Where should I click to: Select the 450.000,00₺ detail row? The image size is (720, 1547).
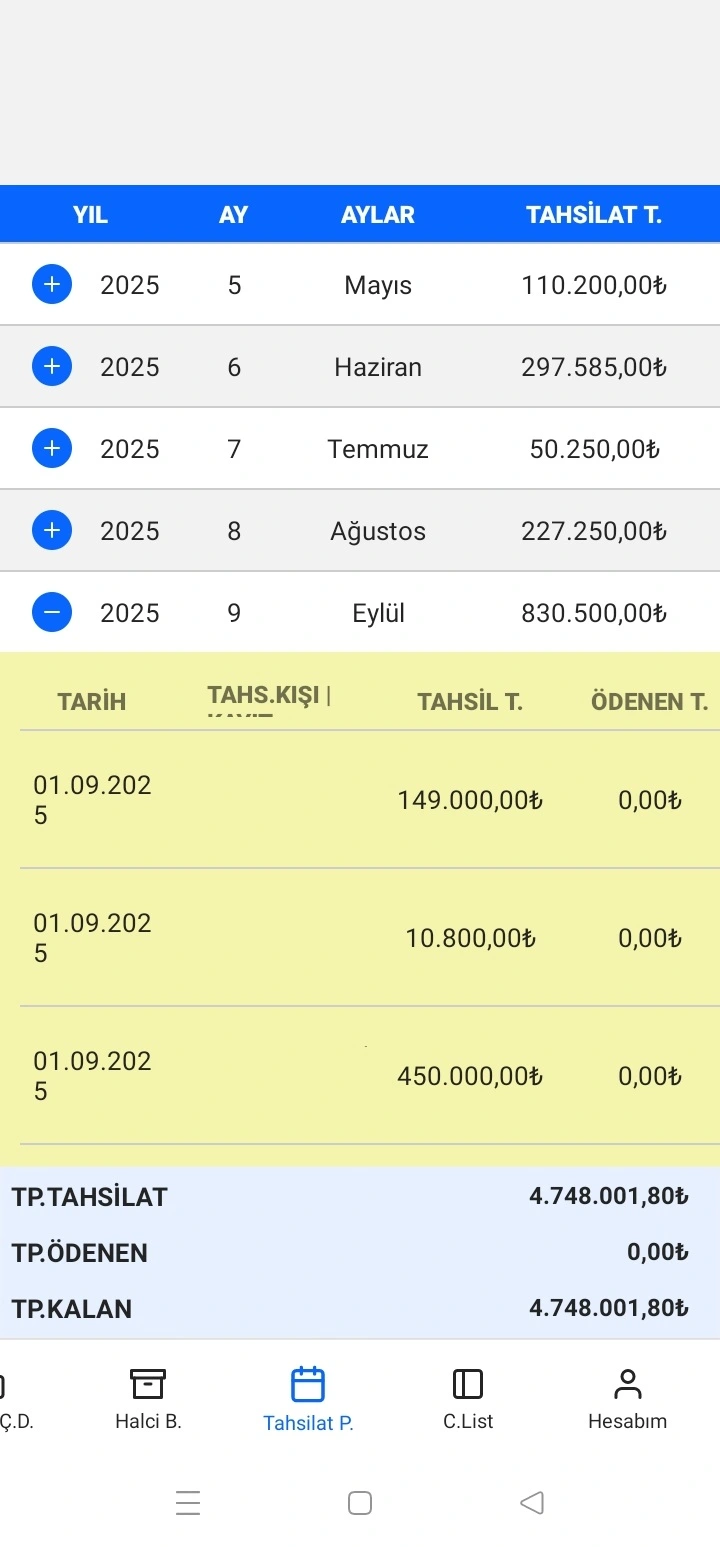(x=360, y=1076)
